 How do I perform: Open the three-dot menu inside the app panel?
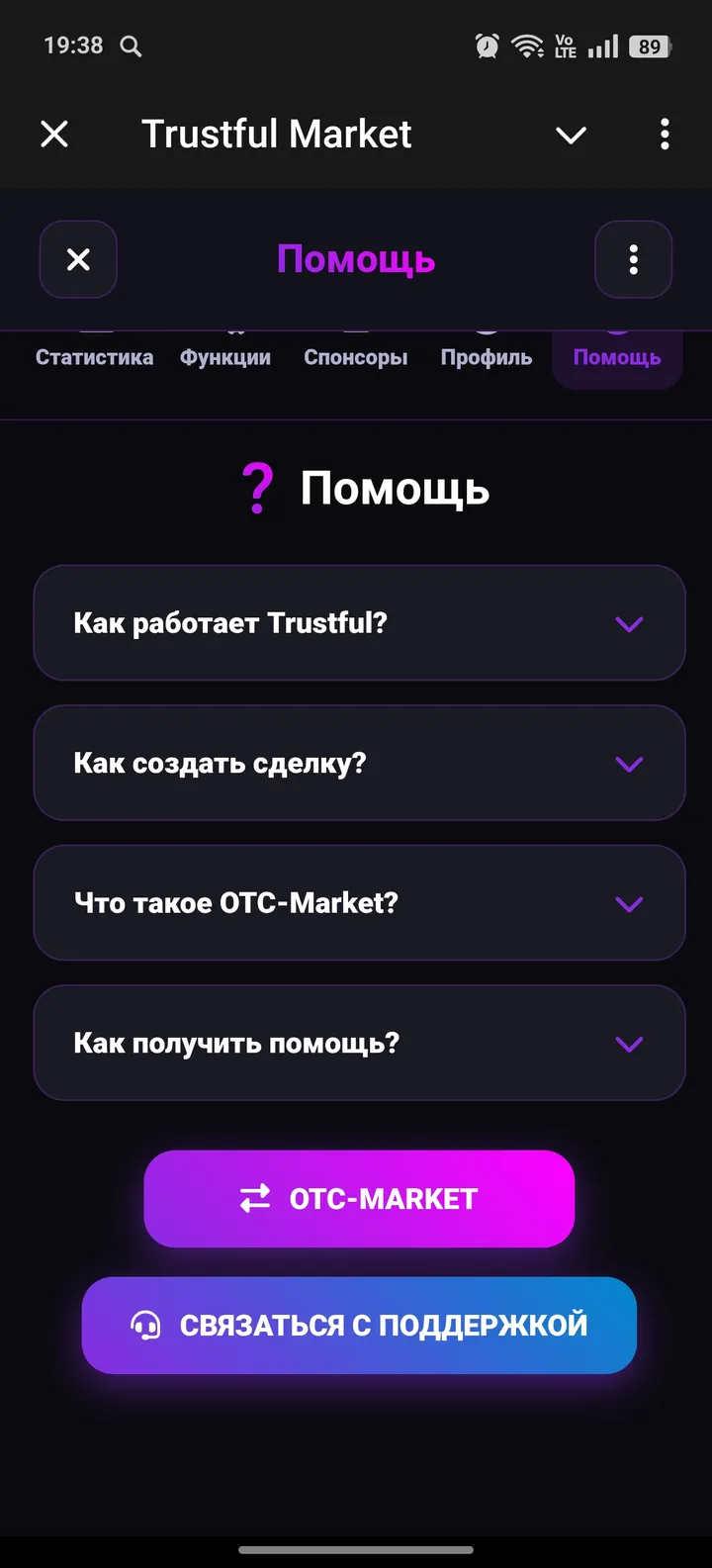point(633,259)
